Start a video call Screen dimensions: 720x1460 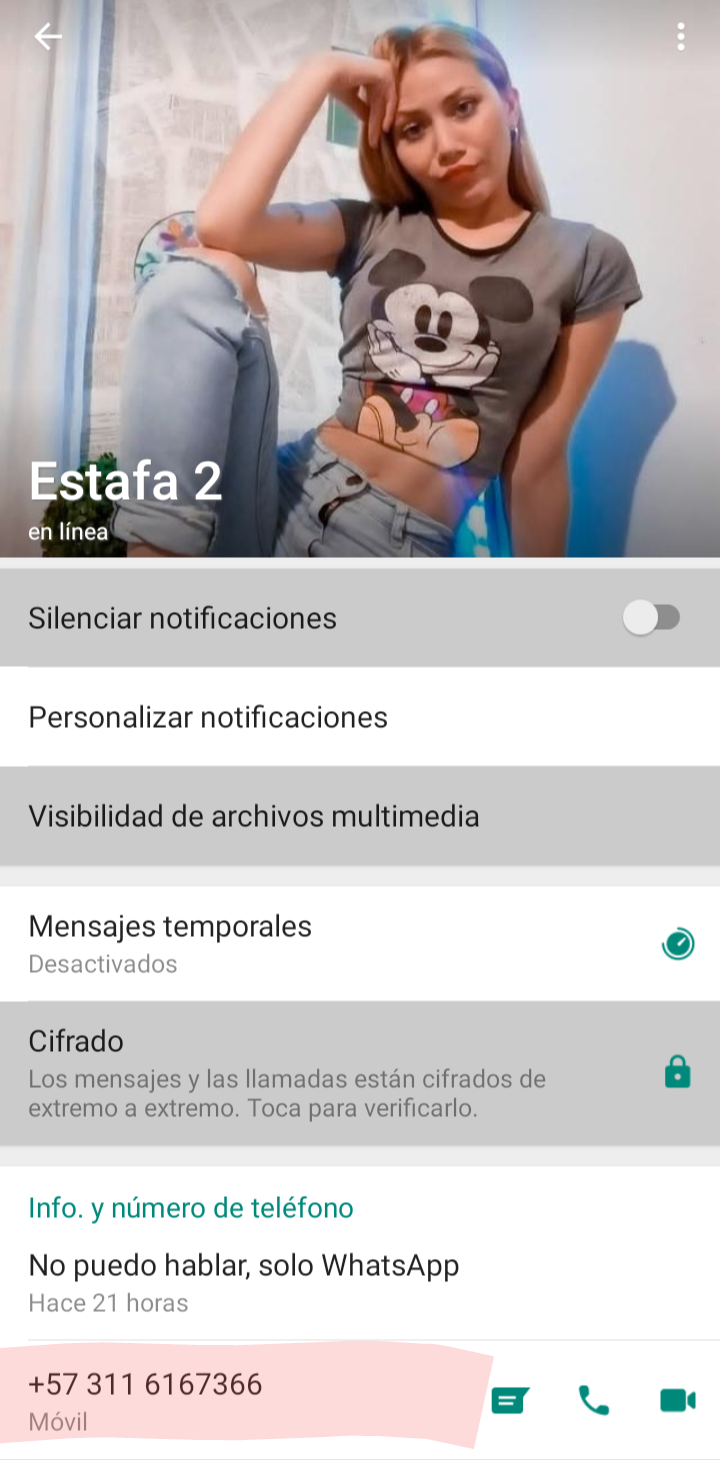click(x=677, y=1401)
